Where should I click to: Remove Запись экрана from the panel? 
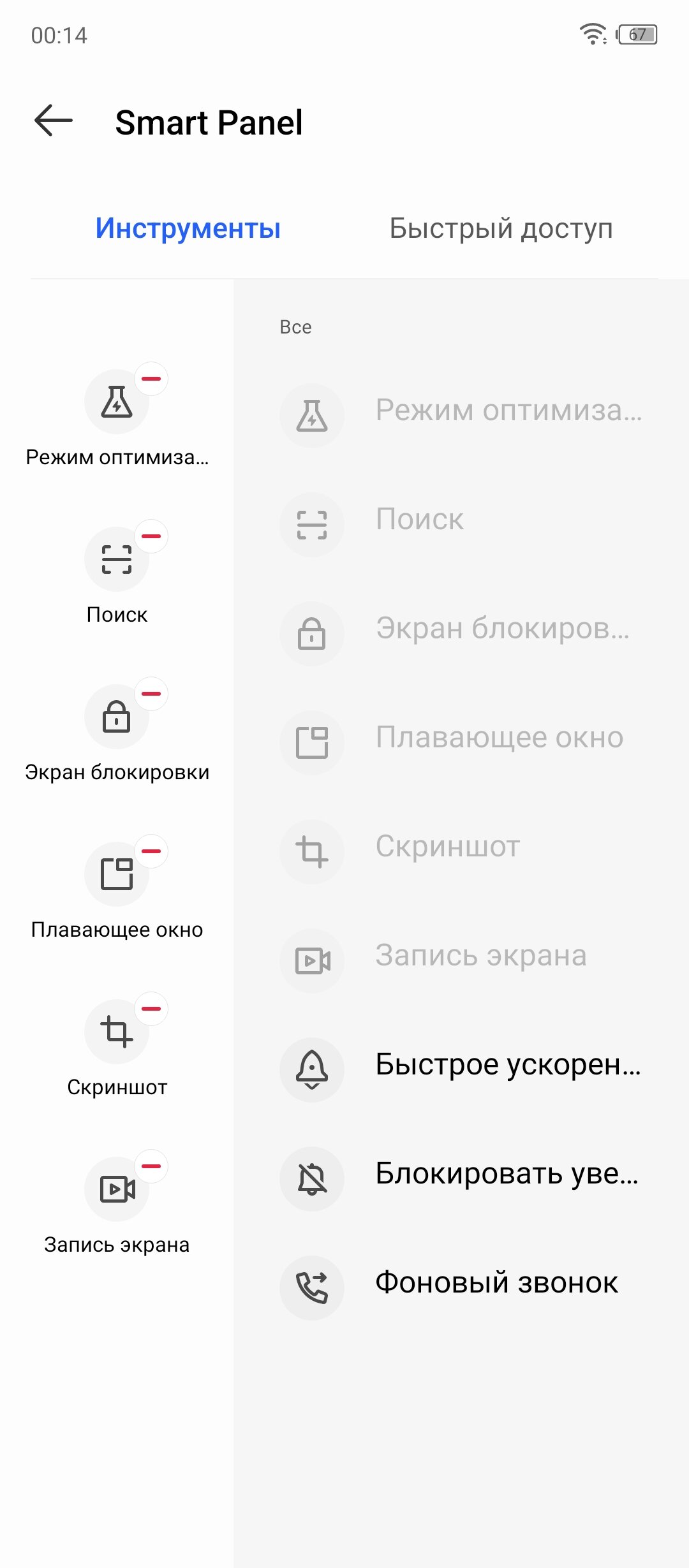[x=151, y=1166]
